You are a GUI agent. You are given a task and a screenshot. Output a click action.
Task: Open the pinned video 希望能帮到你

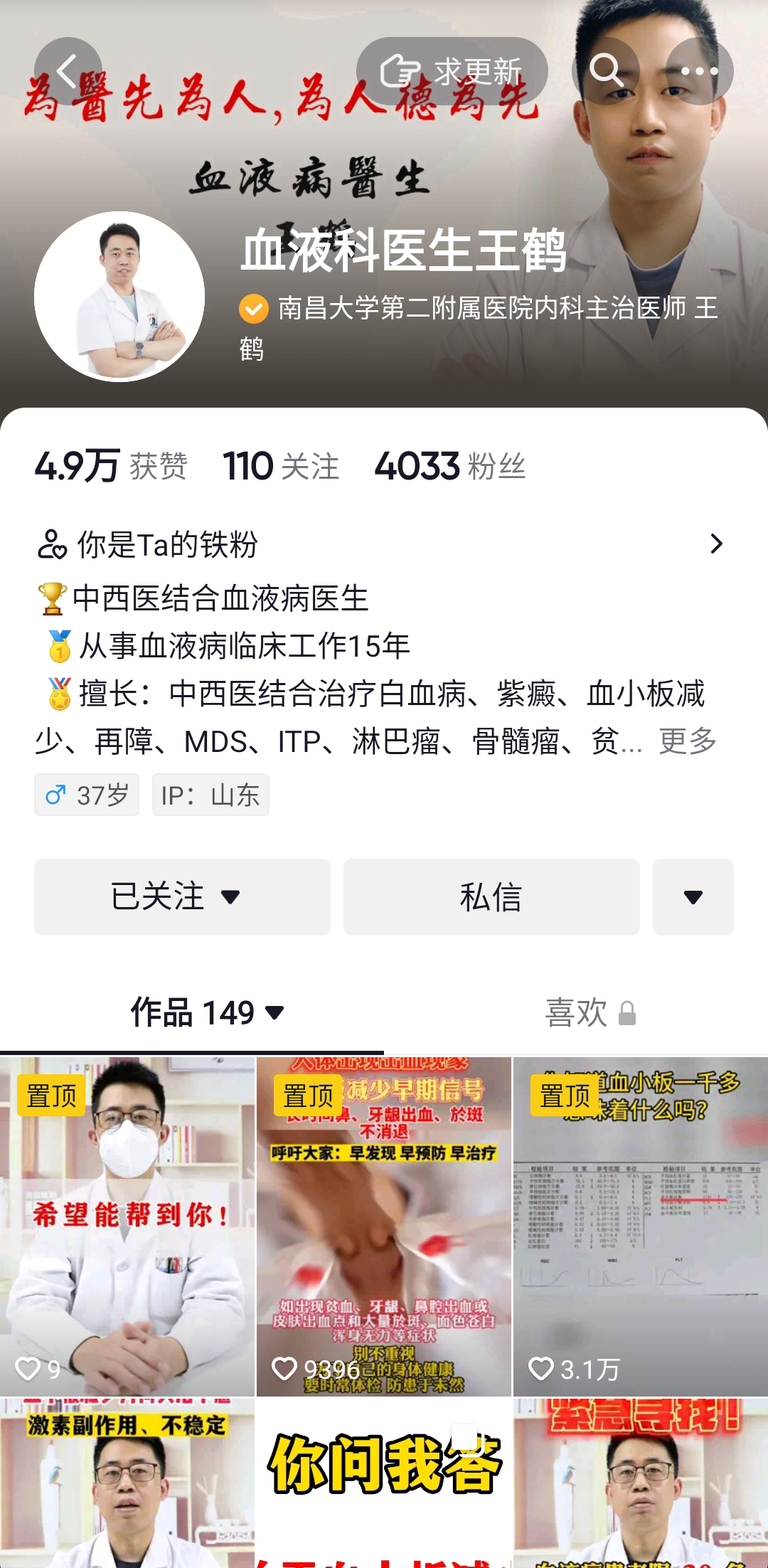tap(127, 1227)
